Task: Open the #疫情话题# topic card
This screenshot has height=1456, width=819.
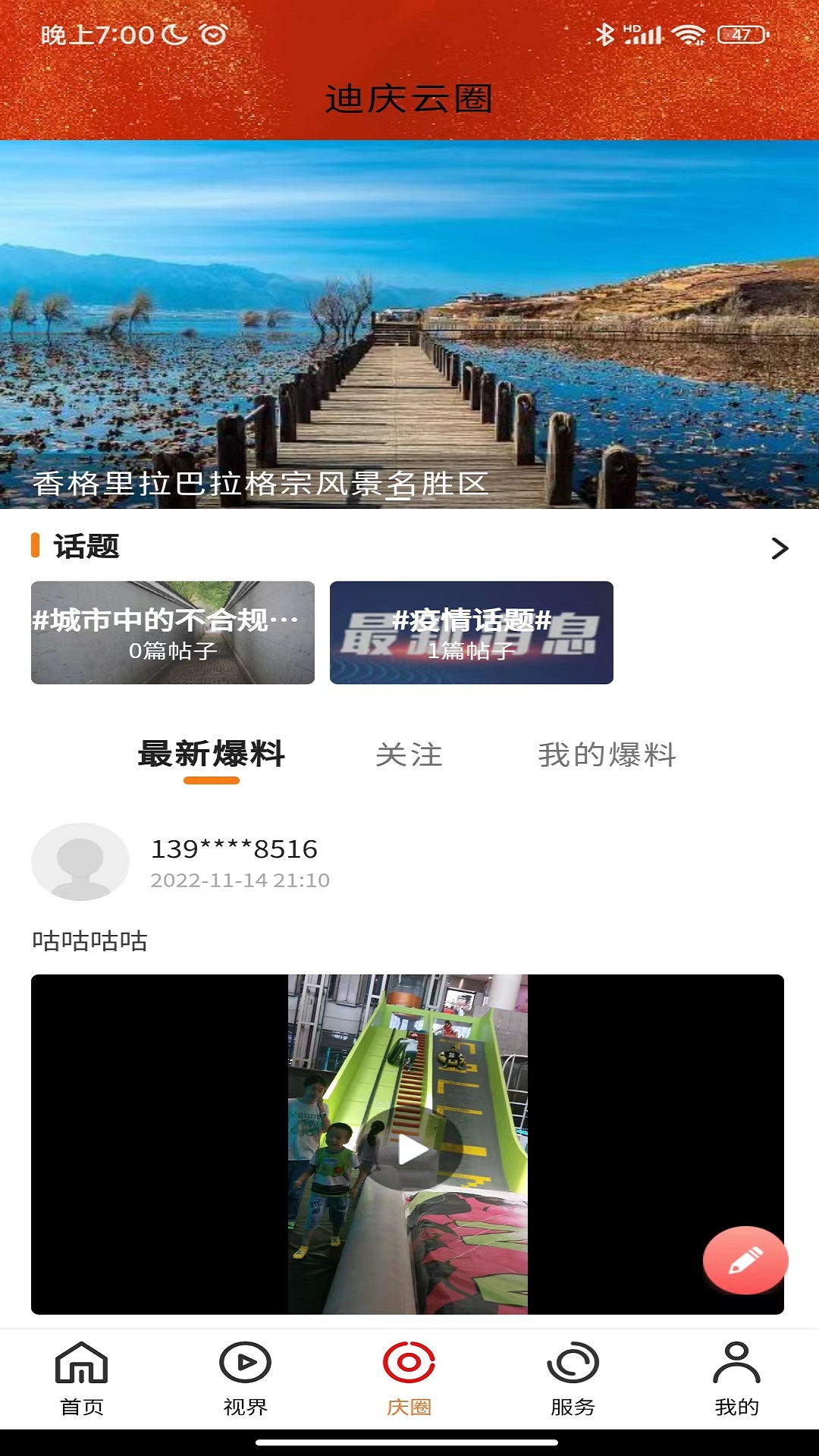Action: tap(471, 632)
